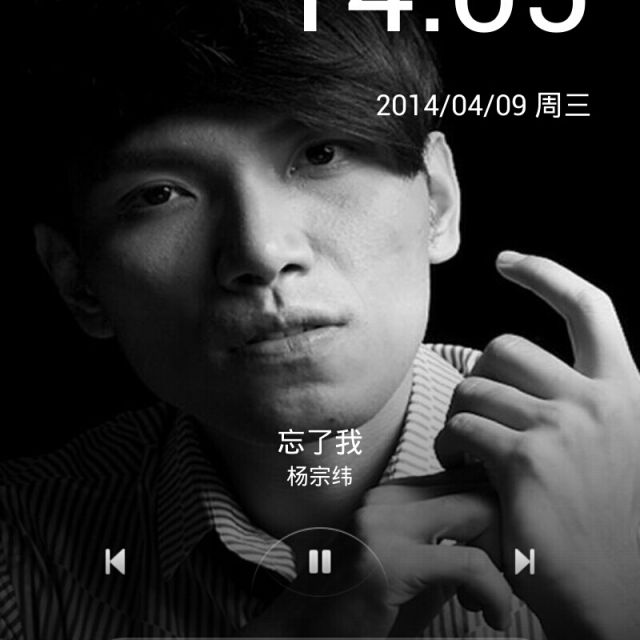Pause the song 忘了我
The height and width of the screenshot is (640, 640).
click(x=320, y=562)
